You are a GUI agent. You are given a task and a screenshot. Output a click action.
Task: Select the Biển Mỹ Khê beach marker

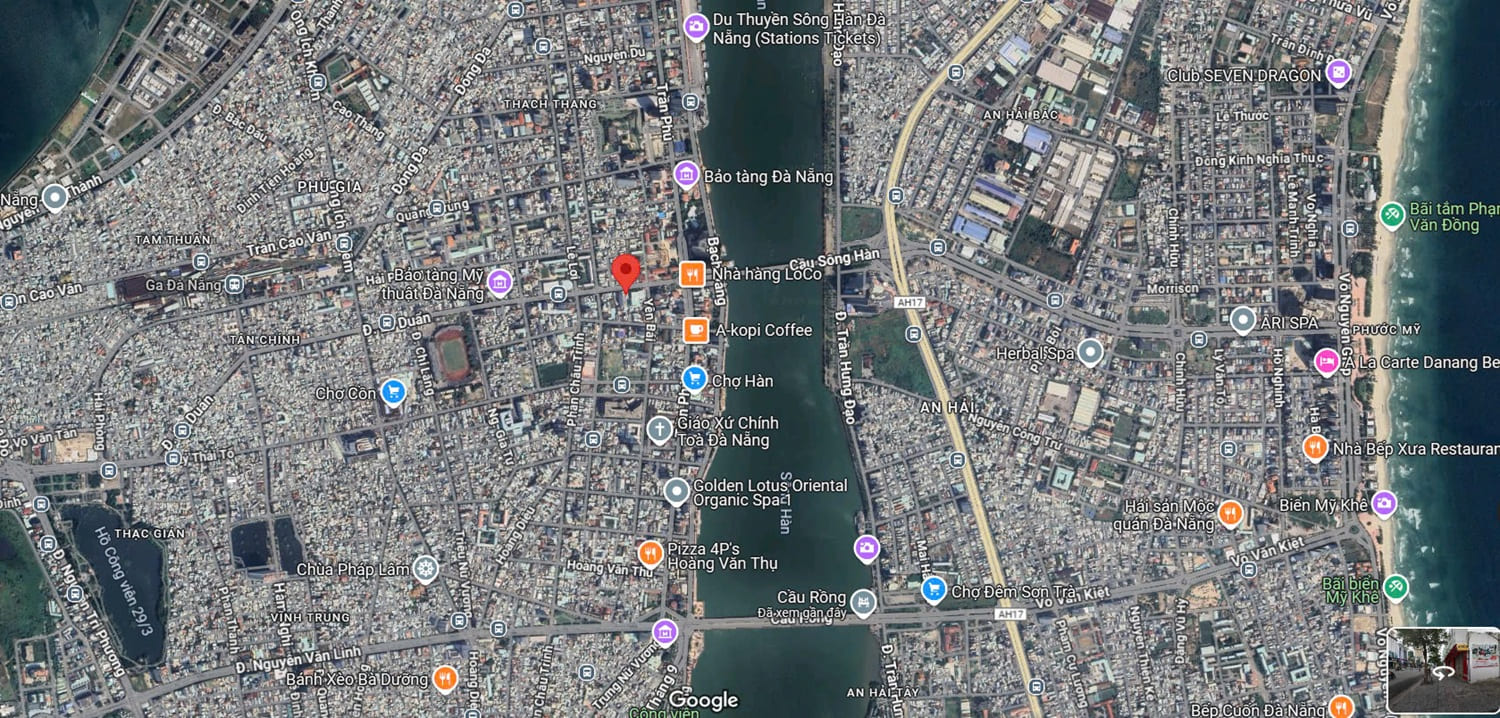[x=1384, y=504]
